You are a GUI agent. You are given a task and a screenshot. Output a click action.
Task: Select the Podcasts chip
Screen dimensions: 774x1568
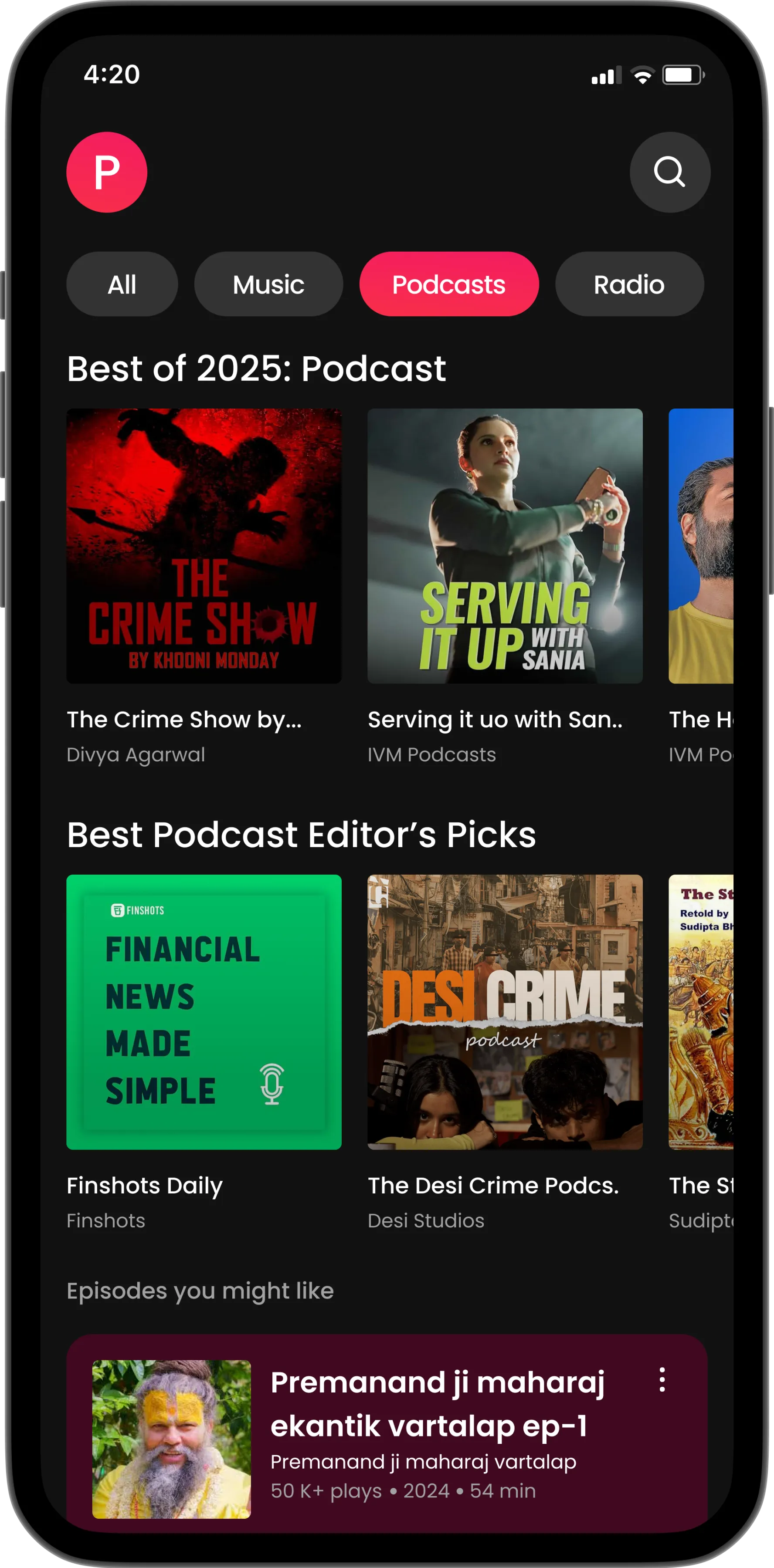tap(449, 284)
